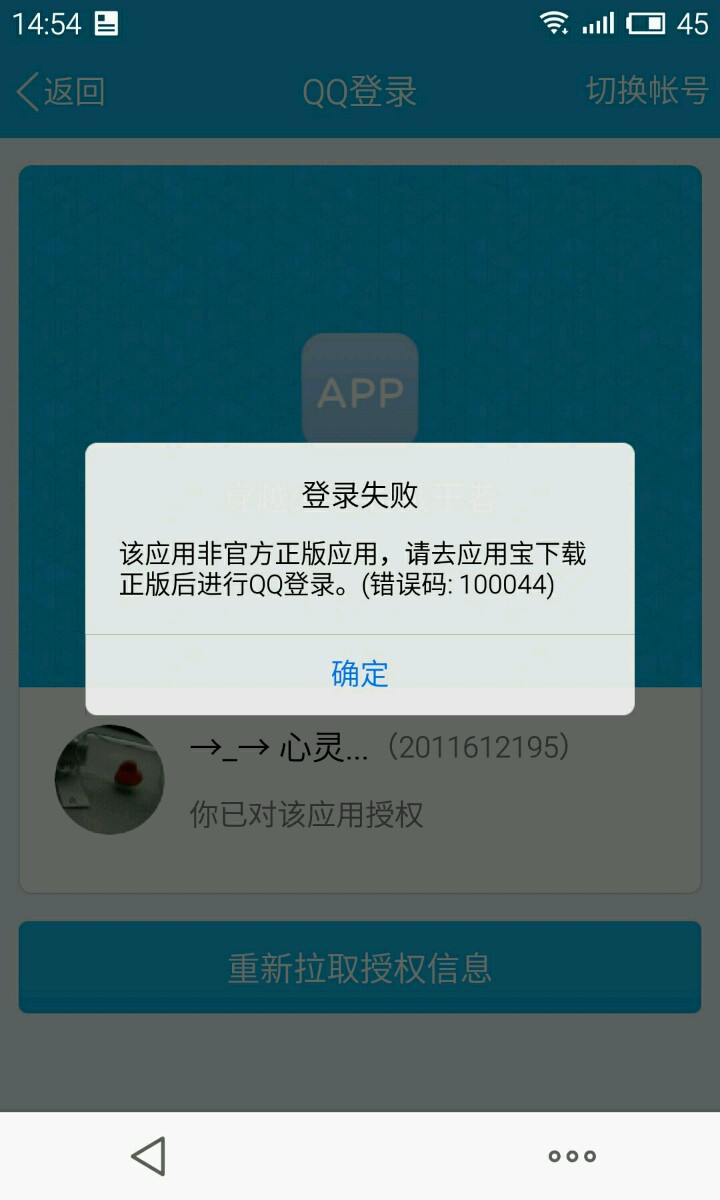Select the account 2011612195 row
The height and width of the screenshot is (1200, 720).
[360, 780]
